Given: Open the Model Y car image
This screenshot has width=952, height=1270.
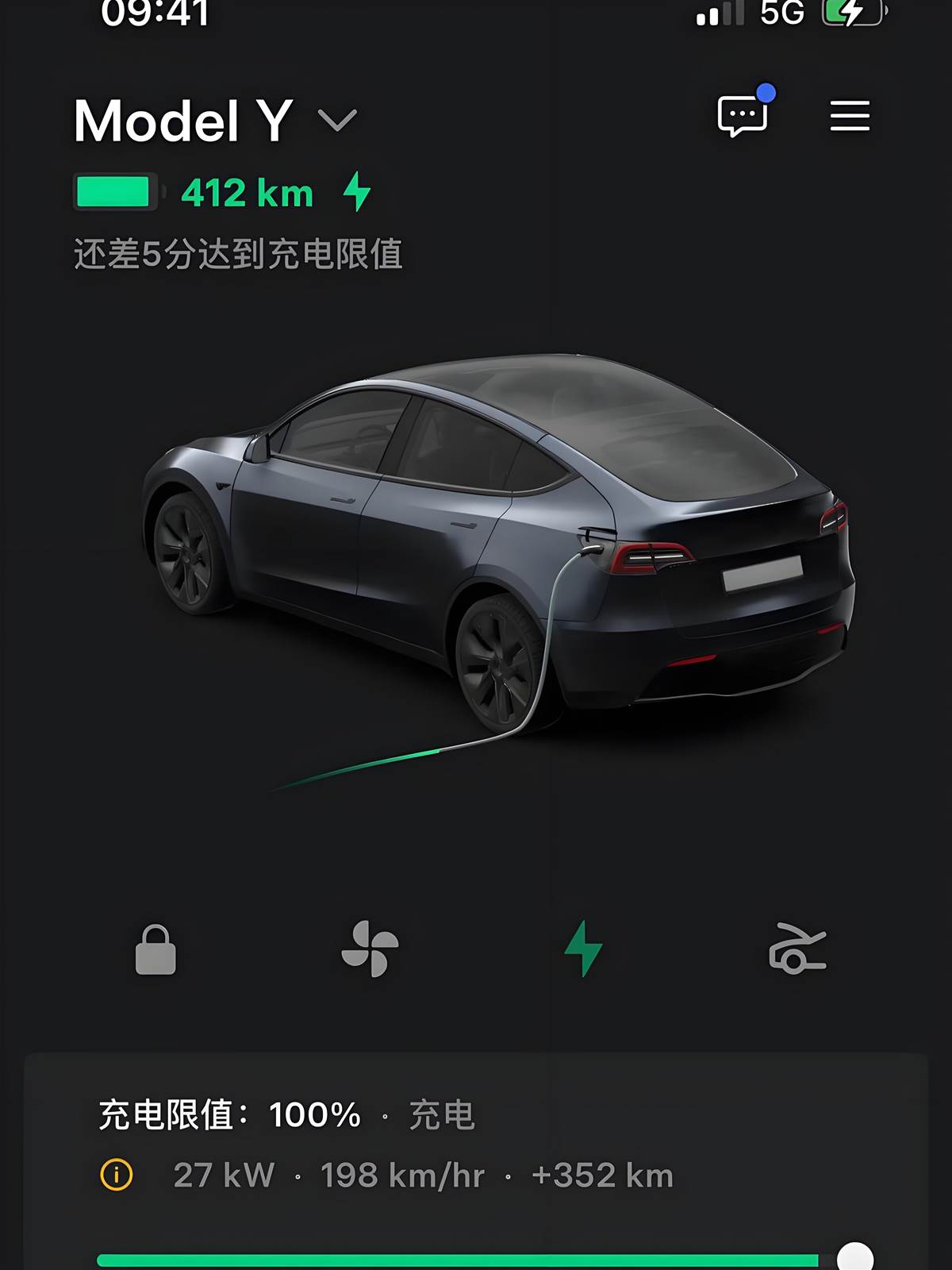Looking at the screenshot, I should pos(500,540).
